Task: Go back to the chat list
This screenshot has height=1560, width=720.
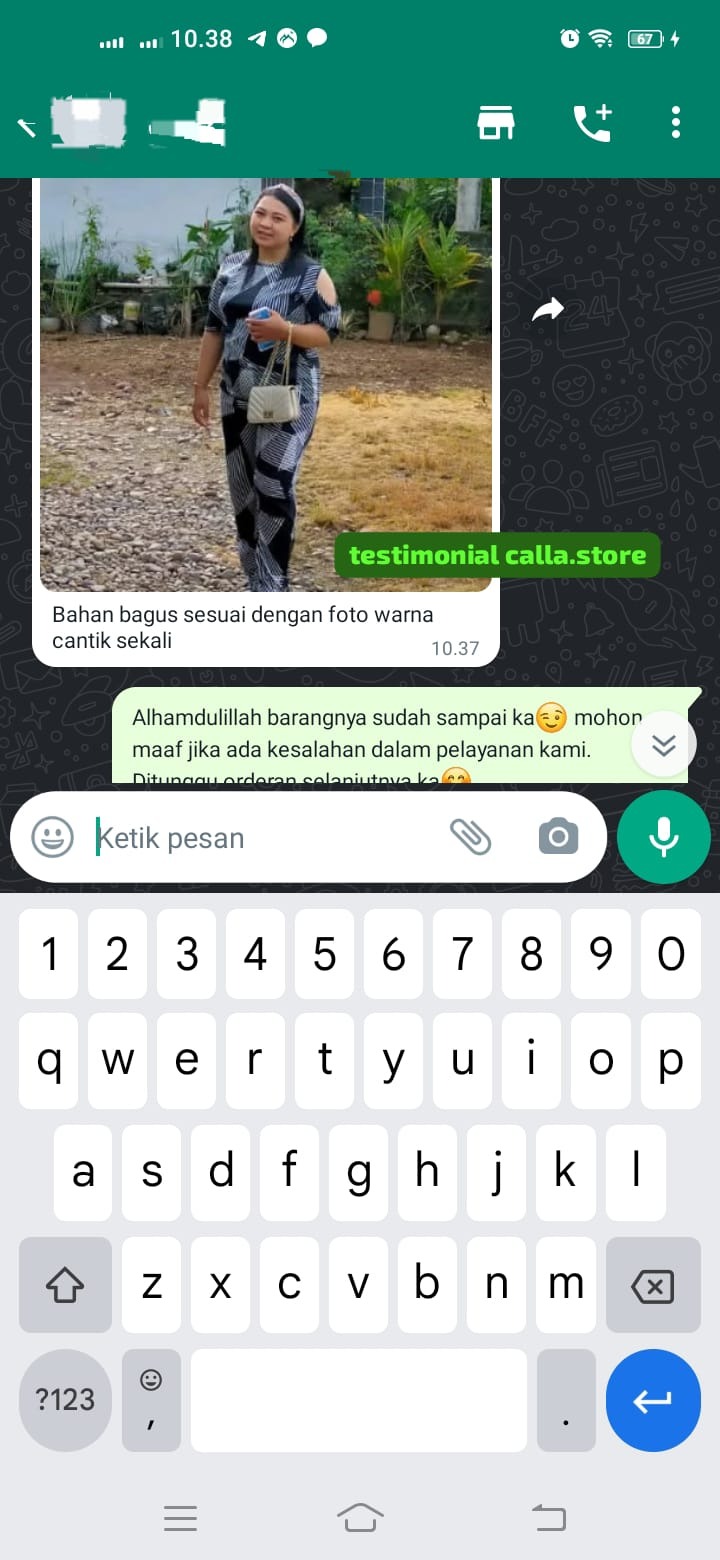Action: click(x=28, y=126)
